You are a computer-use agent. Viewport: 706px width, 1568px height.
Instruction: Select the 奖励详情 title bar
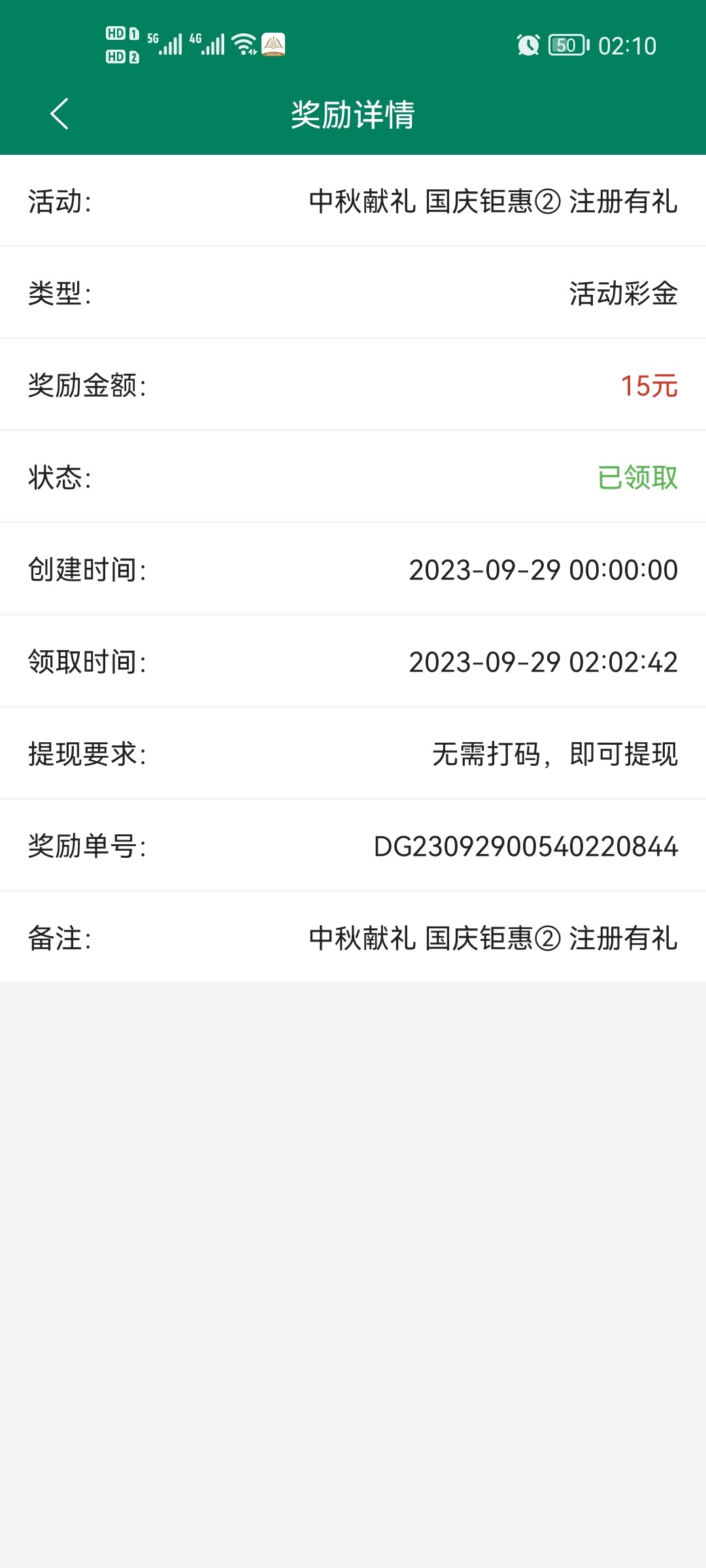(x=353, y=114)
